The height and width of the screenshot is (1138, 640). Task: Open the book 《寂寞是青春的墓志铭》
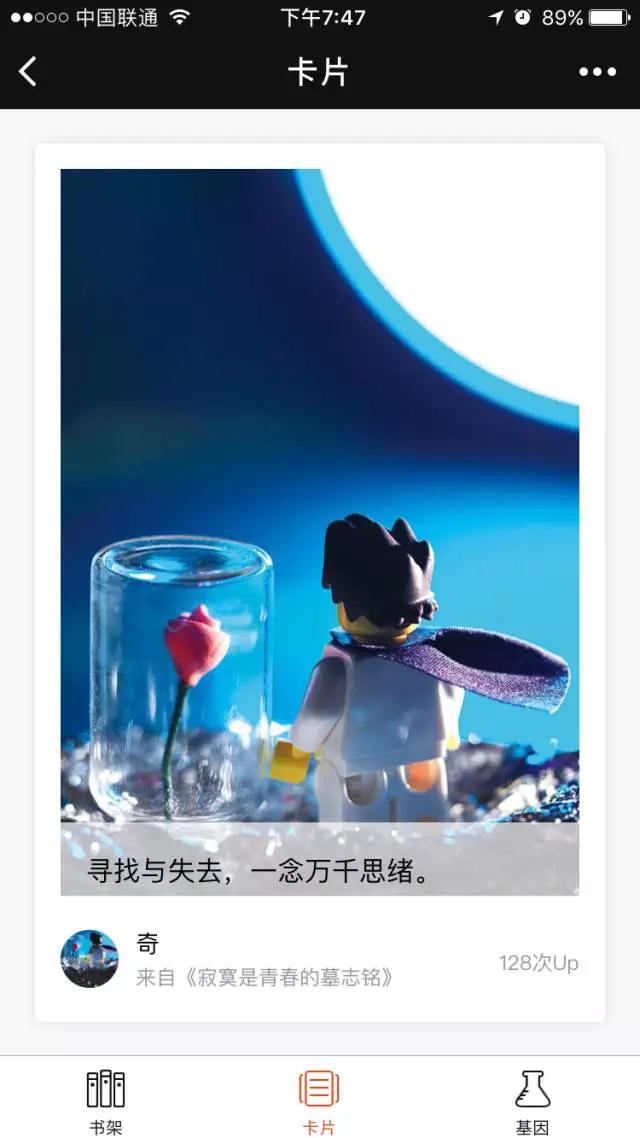coord(265,977)
